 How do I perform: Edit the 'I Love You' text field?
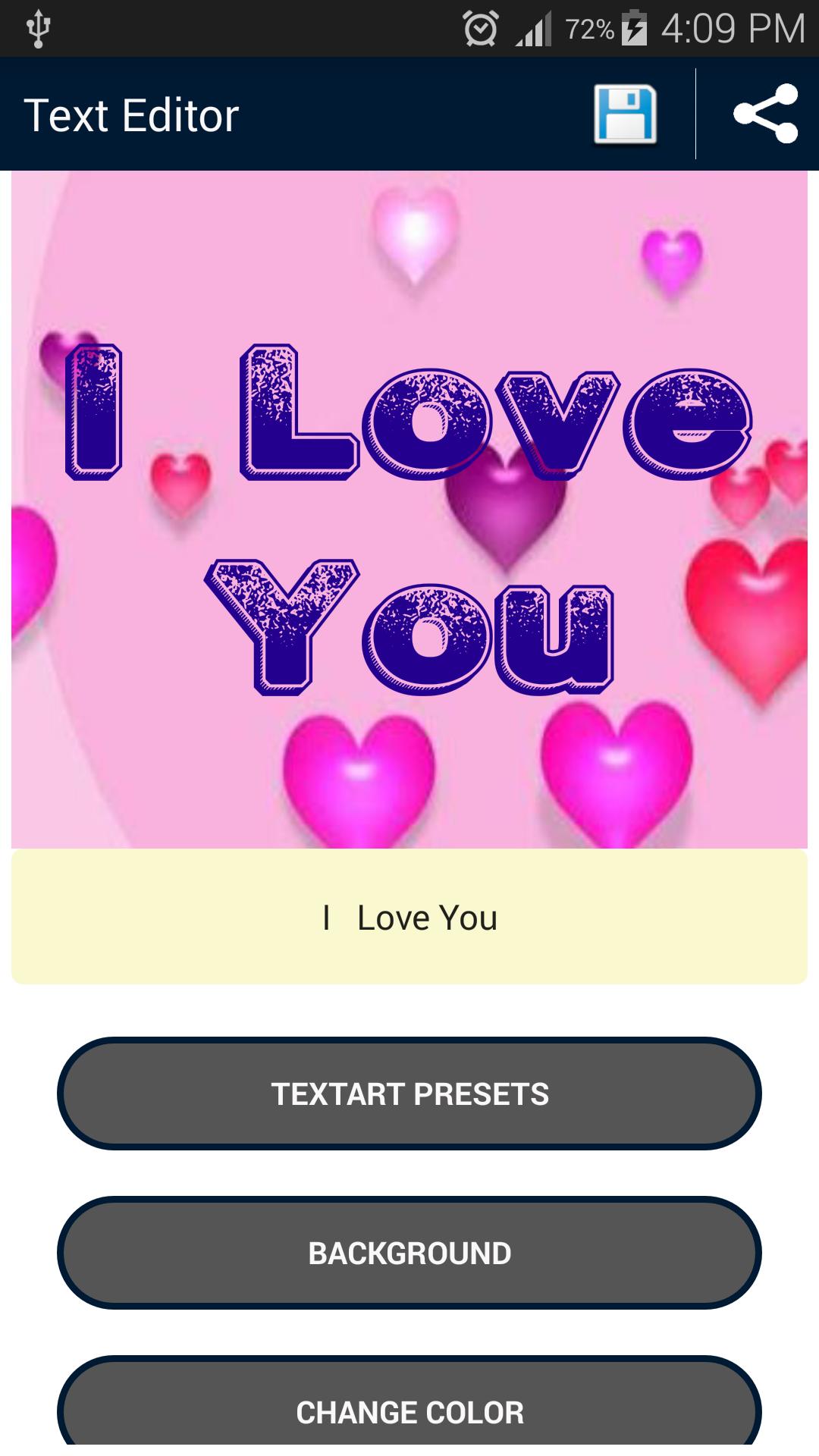(x=409, y=917)
